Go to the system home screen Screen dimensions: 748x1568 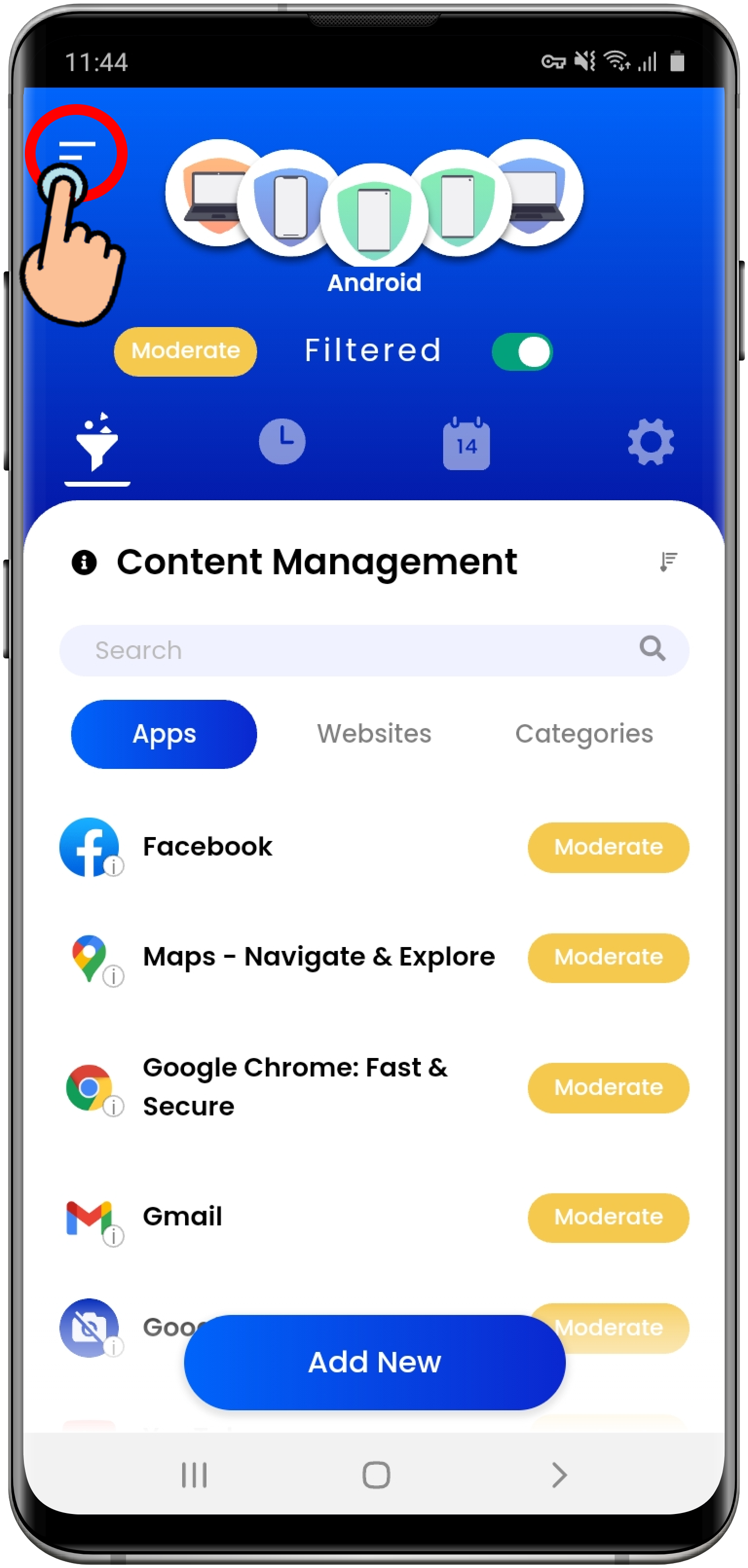(x=375, y=1475)
